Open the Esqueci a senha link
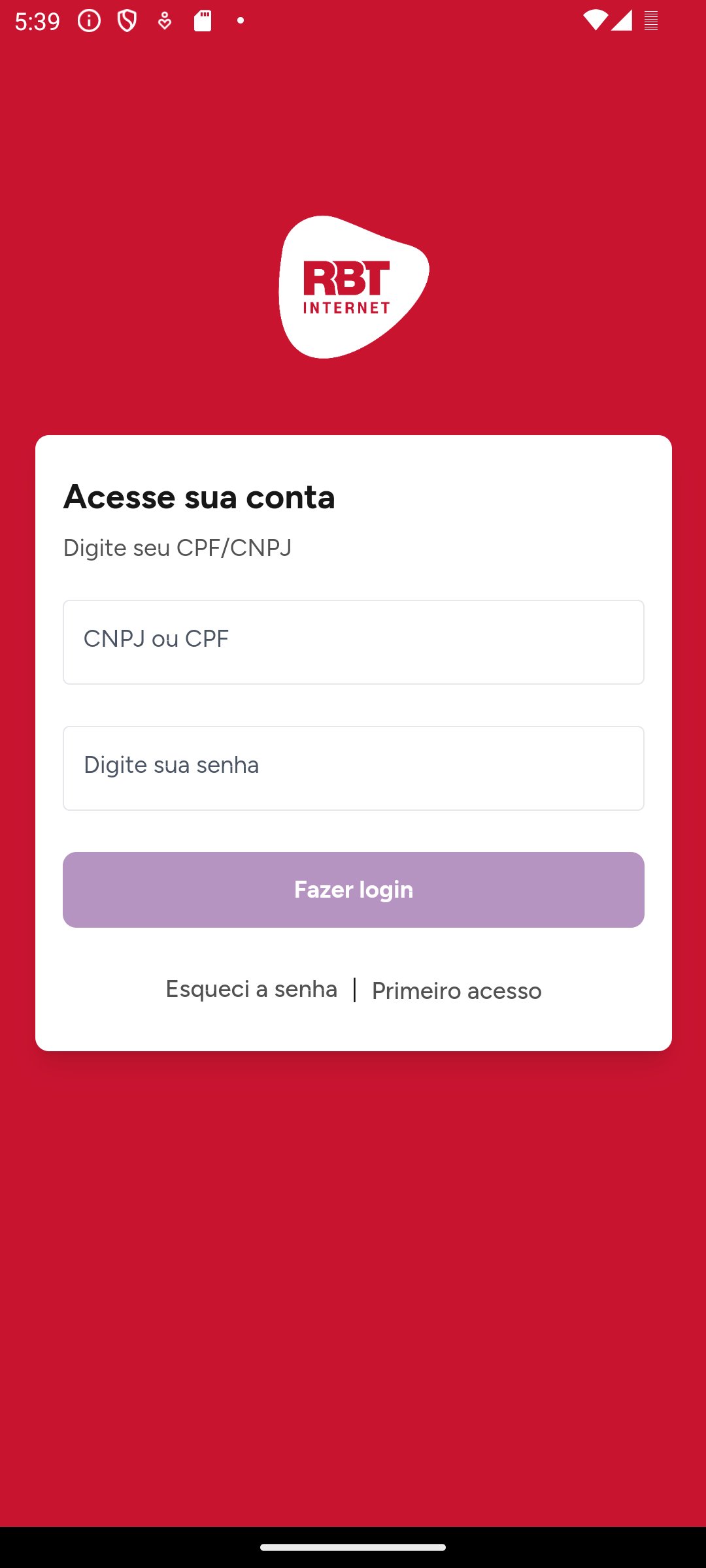Image resolution: width=706 pixels, height=1568 pixels. click(x=252, y=989)
